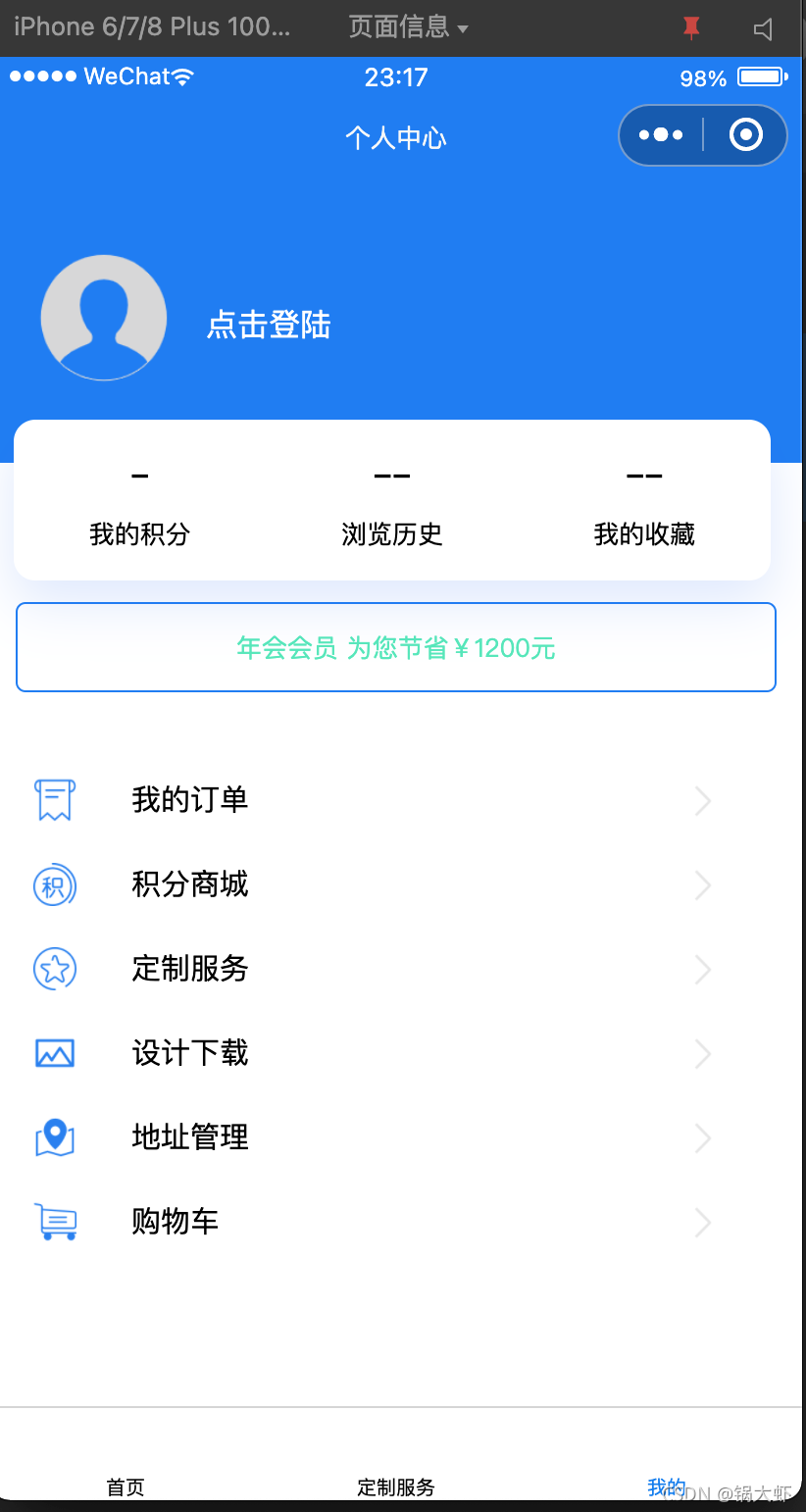The width and height of the screenshot is (806, 1512).
Task: Click the 设计下载 image download icon
Action: [x=54, y=1053]
